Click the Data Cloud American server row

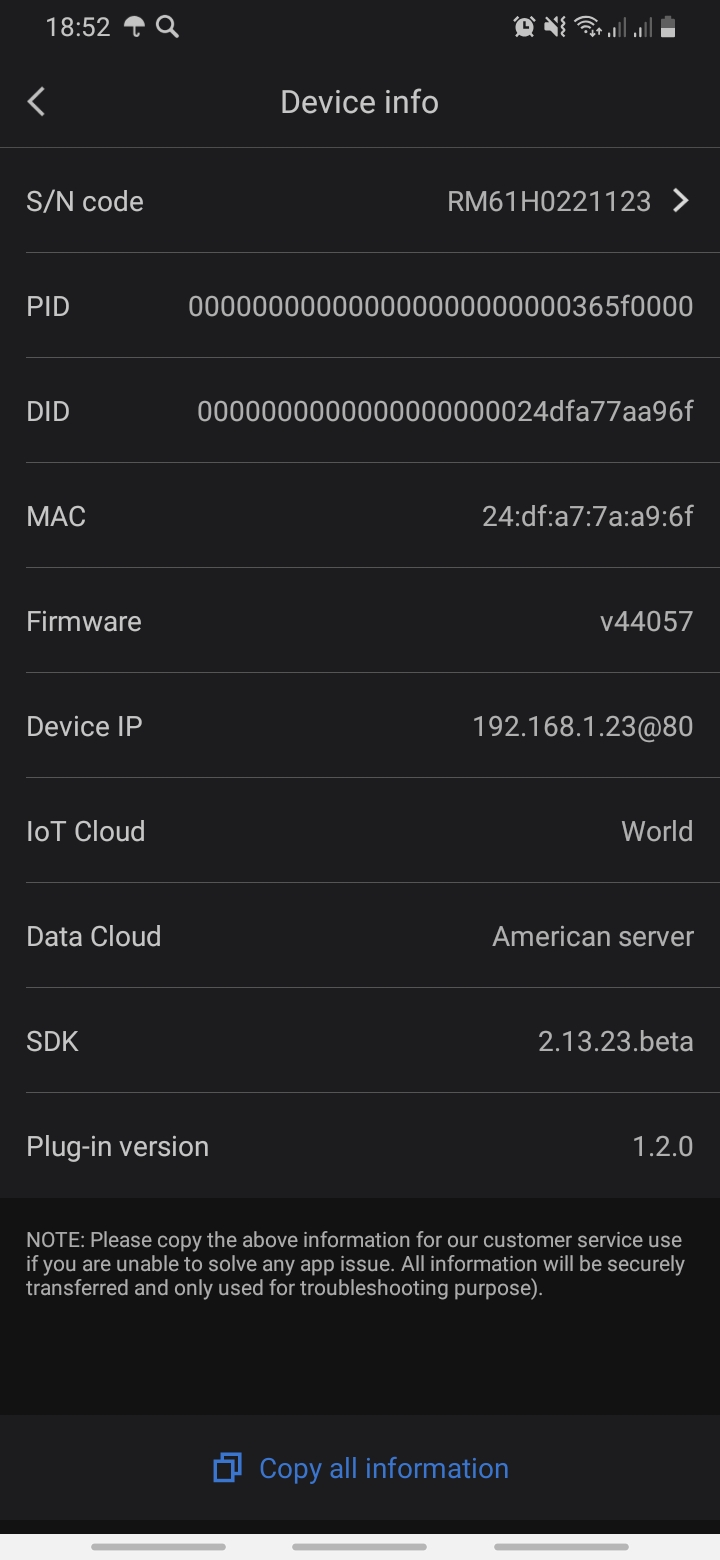(x=360, y=936)
